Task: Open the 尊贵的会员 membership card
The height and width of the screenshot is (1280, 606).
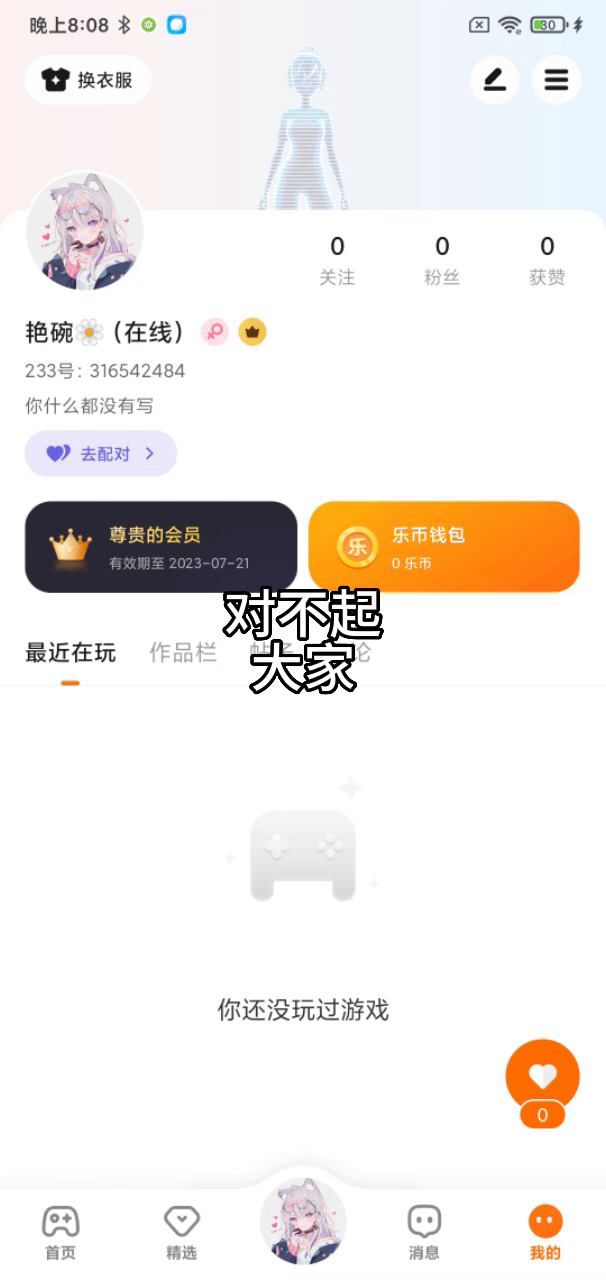Action: point(161,547)
